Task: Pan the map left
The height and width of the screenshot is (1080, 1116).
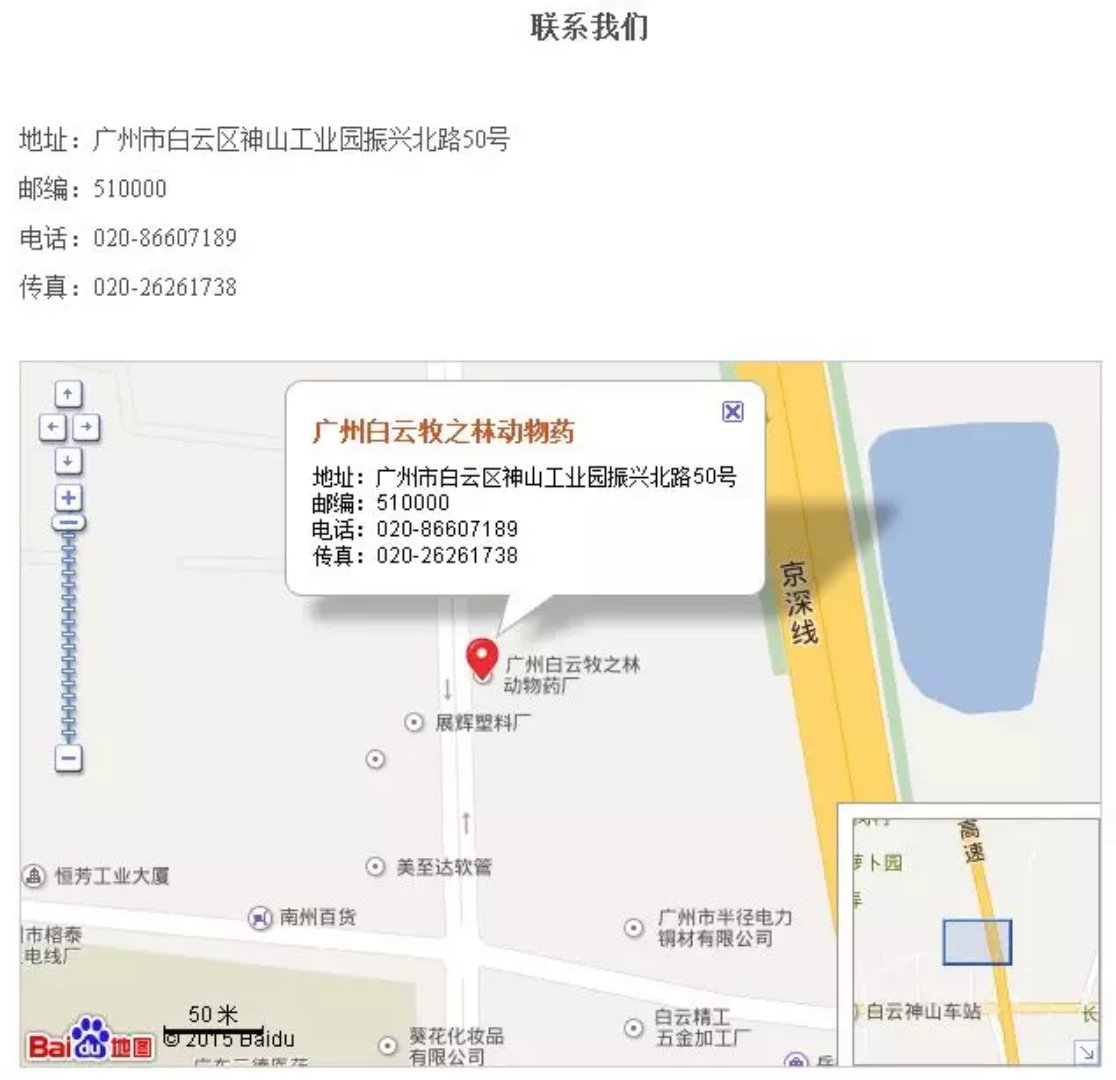Action: tap(52, 428)
